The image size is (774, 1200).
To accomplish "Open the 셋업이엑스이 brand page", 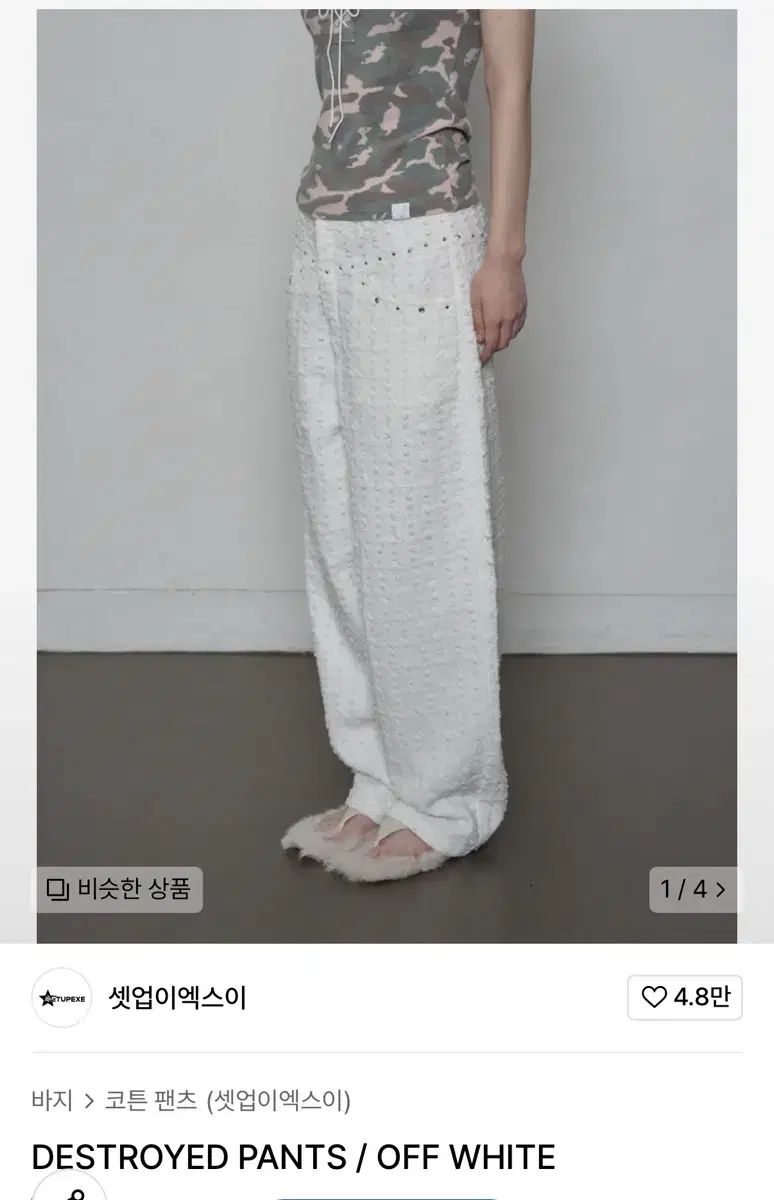I will [177, 997].
